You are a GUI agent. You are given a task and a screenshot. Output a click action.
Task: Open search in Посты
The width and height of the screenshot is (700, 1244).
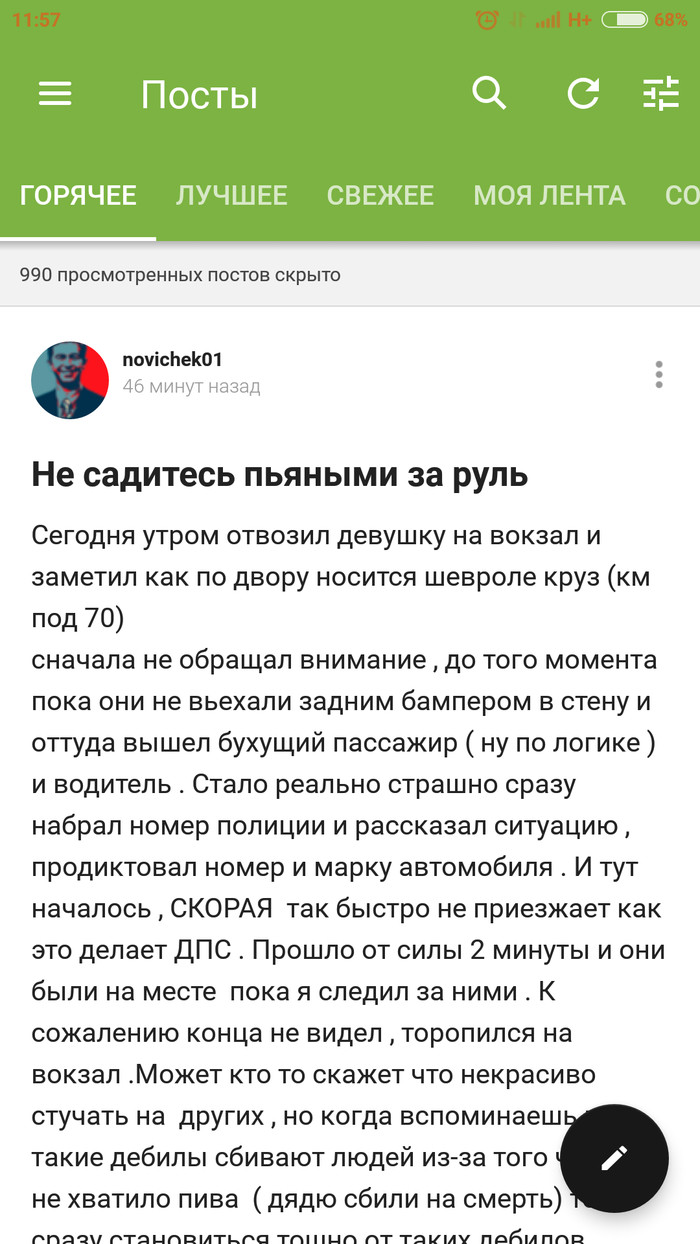pyautogui.click(x=489, y=94)
